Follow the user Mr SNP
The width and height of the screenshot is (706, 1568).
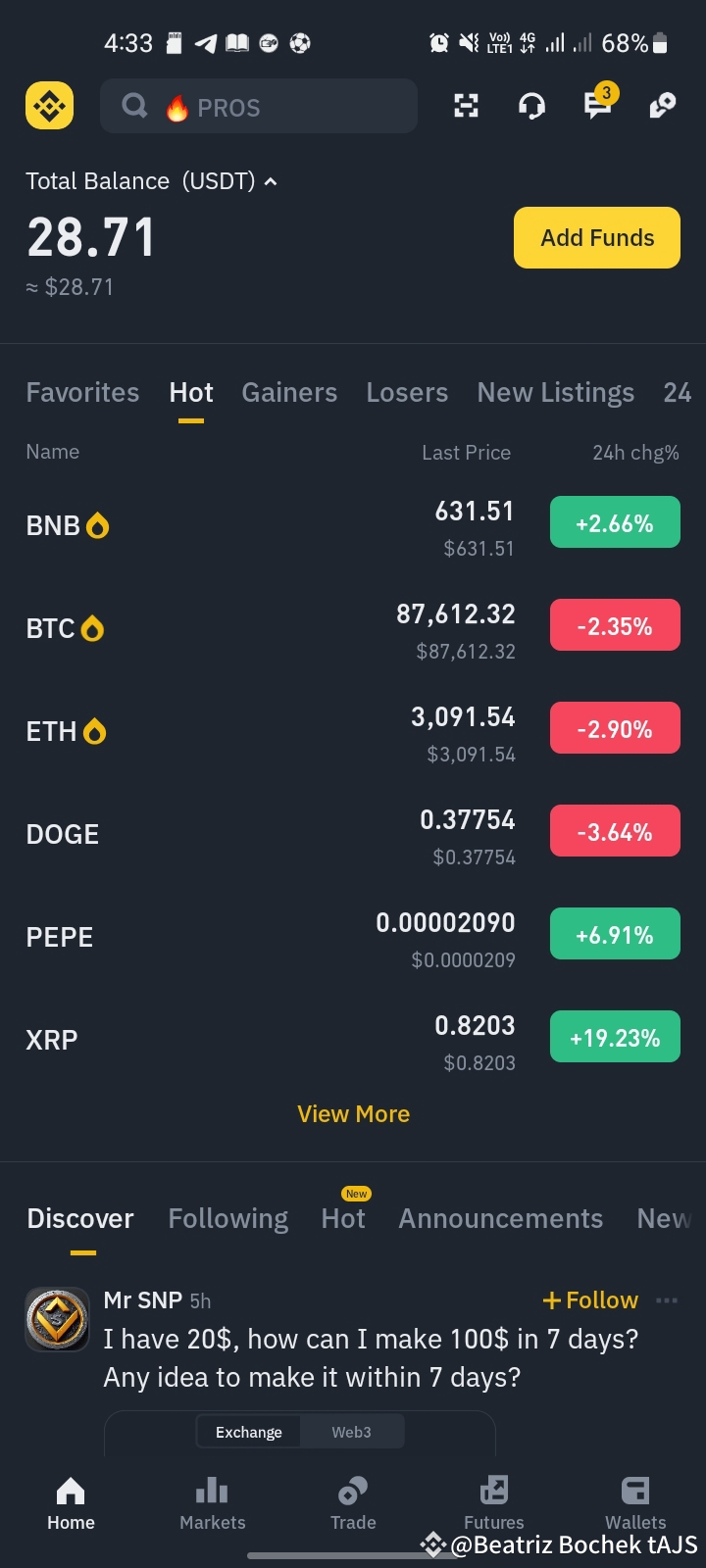click(x=589, y=1299)
